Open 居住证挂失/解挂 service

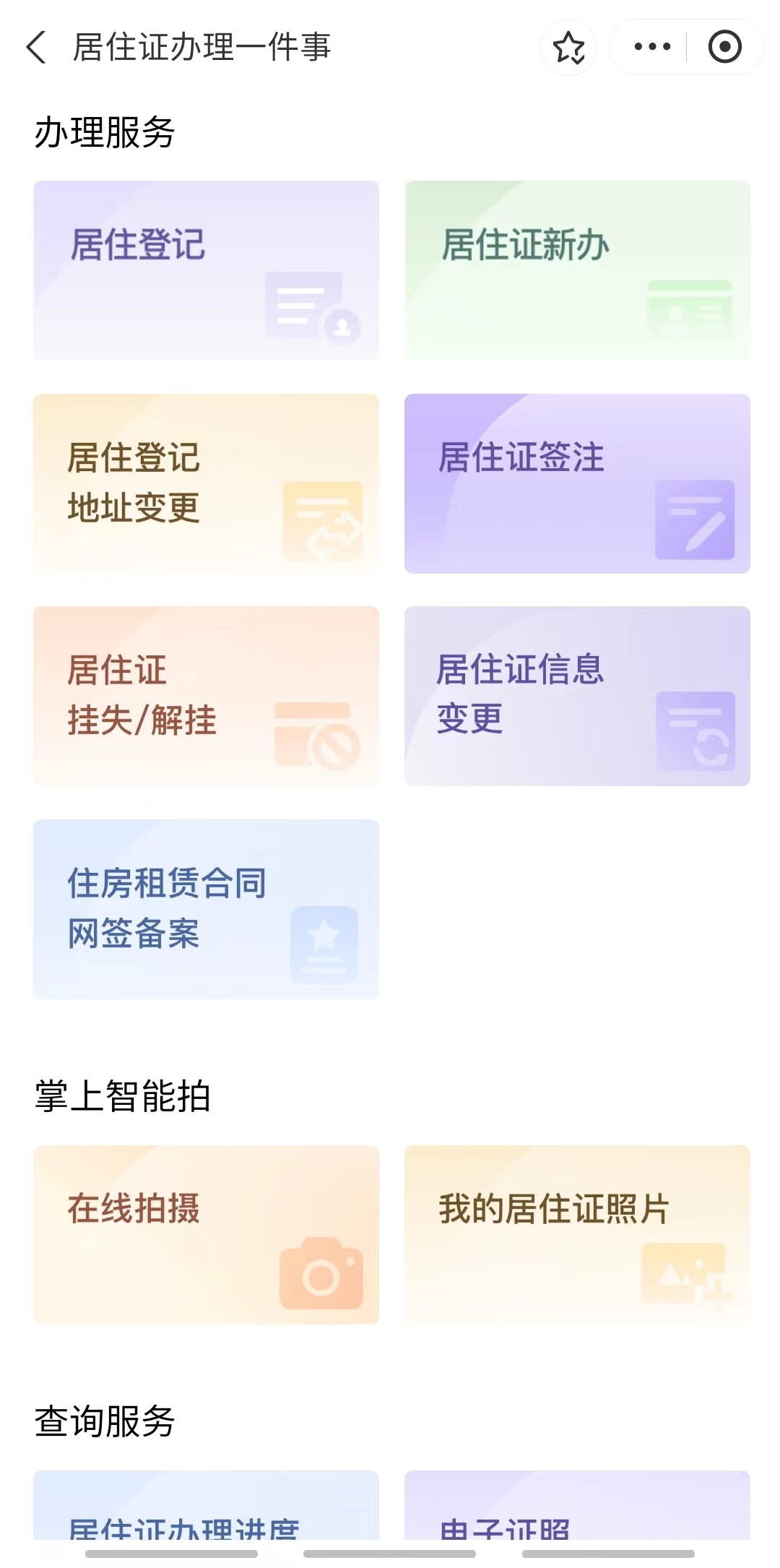click(206, 695)
